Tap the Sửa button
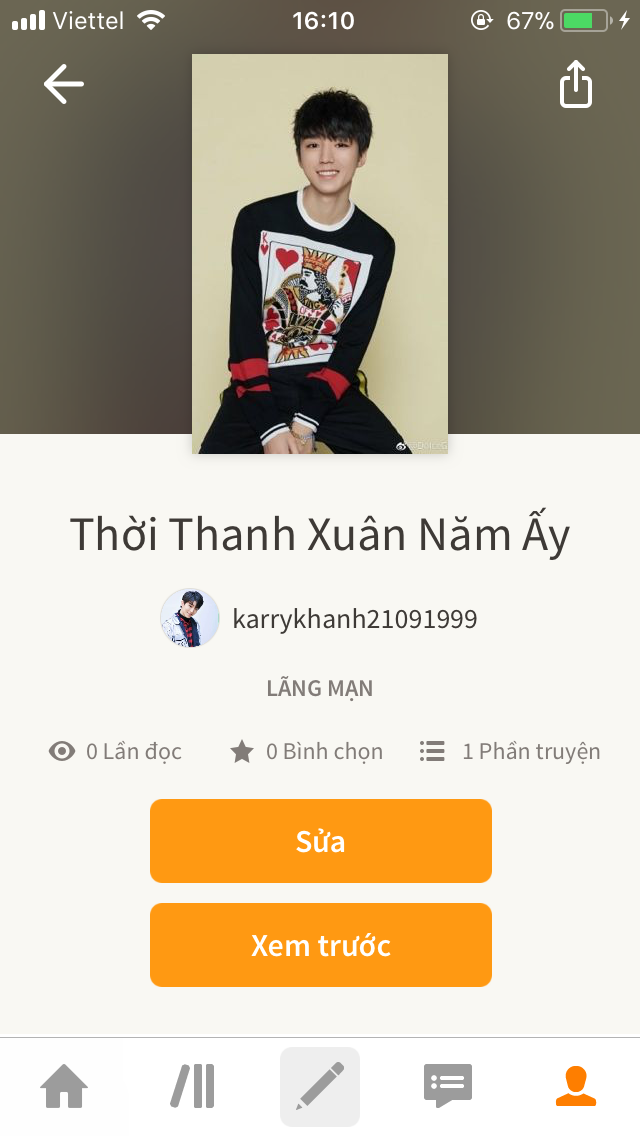This screenshot has height=1136, width=640. [320, 841]
